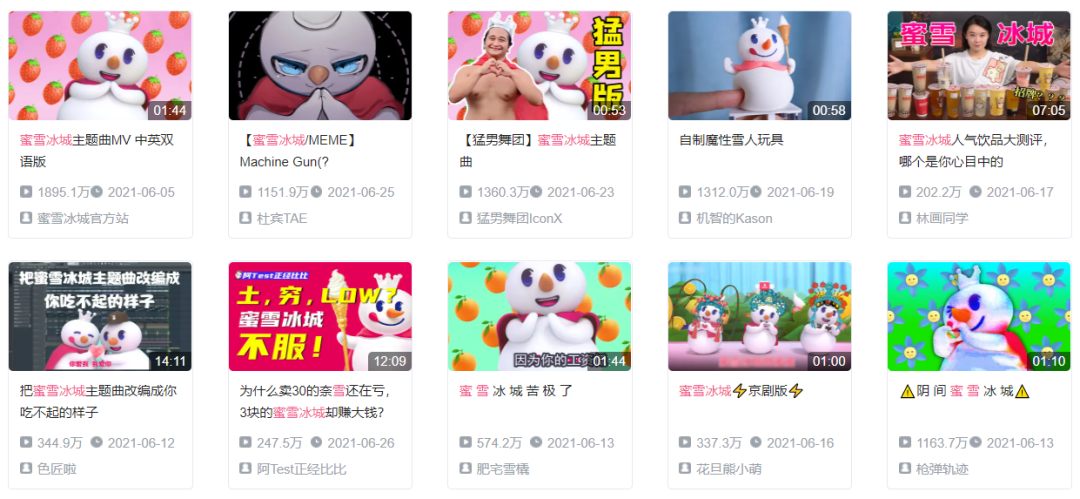Viewport: 1080px width, 499px height.
Task: Open the 为什么卖30的奈雪还在亏 video
Action: tap(320, 316)
